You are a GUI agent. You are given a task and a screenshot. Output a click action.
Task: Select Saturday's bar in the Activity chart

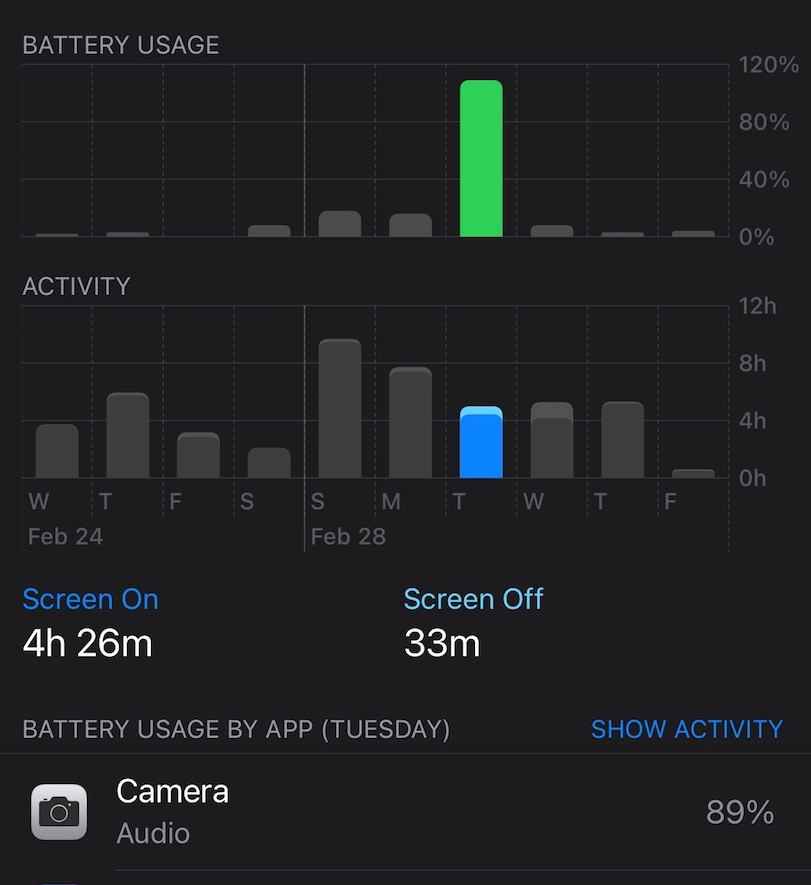[268, 462]
